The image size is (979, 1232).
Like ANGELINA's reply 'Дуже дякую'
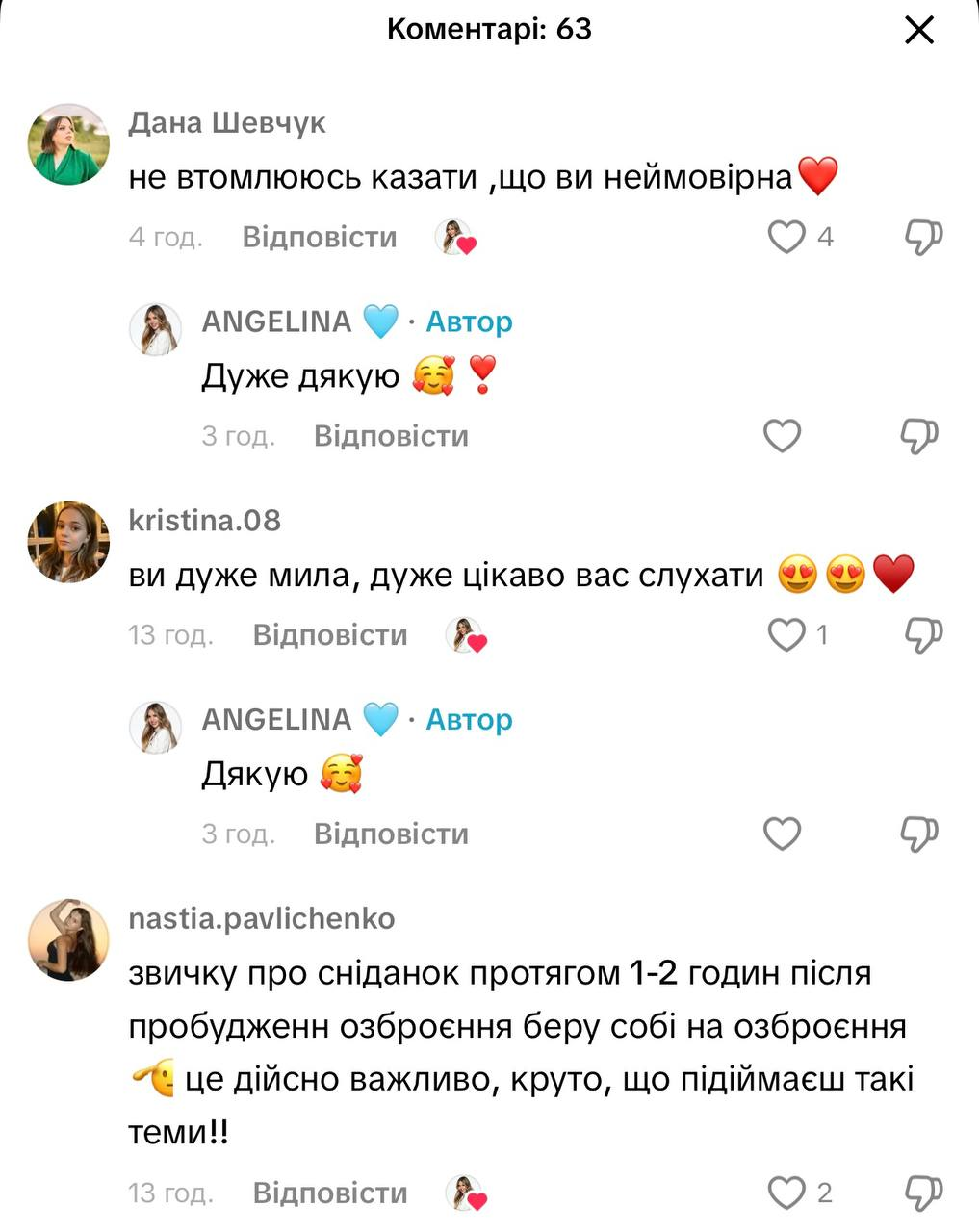click(x=782, y=436)
